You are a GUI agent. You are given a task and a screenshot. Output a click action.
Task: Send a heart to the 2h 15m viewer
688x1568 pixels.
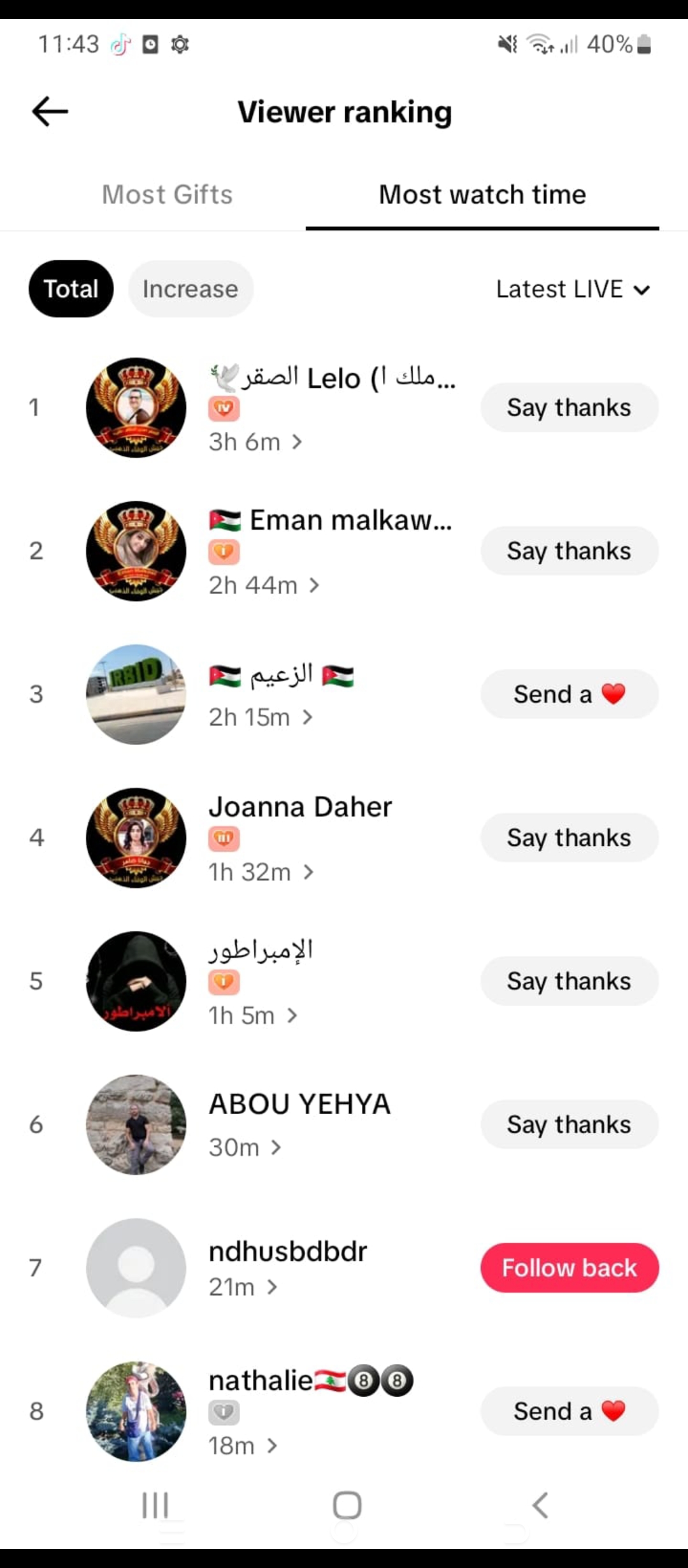[569, 694]
